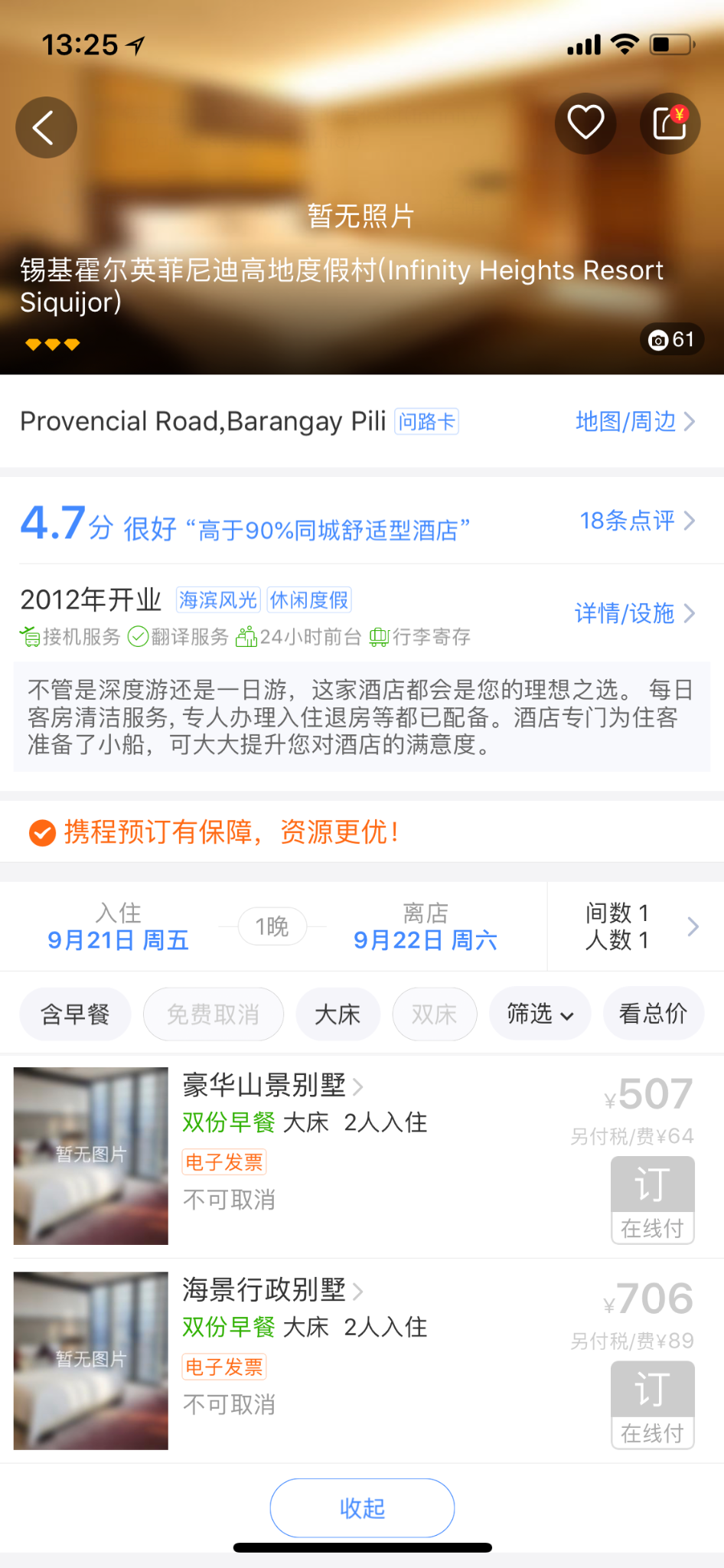The height and width of the screenshot is (1568, 724).
Task: Book the 海景行政别墅 at ¥706
Action: (x=652, y=1404)
